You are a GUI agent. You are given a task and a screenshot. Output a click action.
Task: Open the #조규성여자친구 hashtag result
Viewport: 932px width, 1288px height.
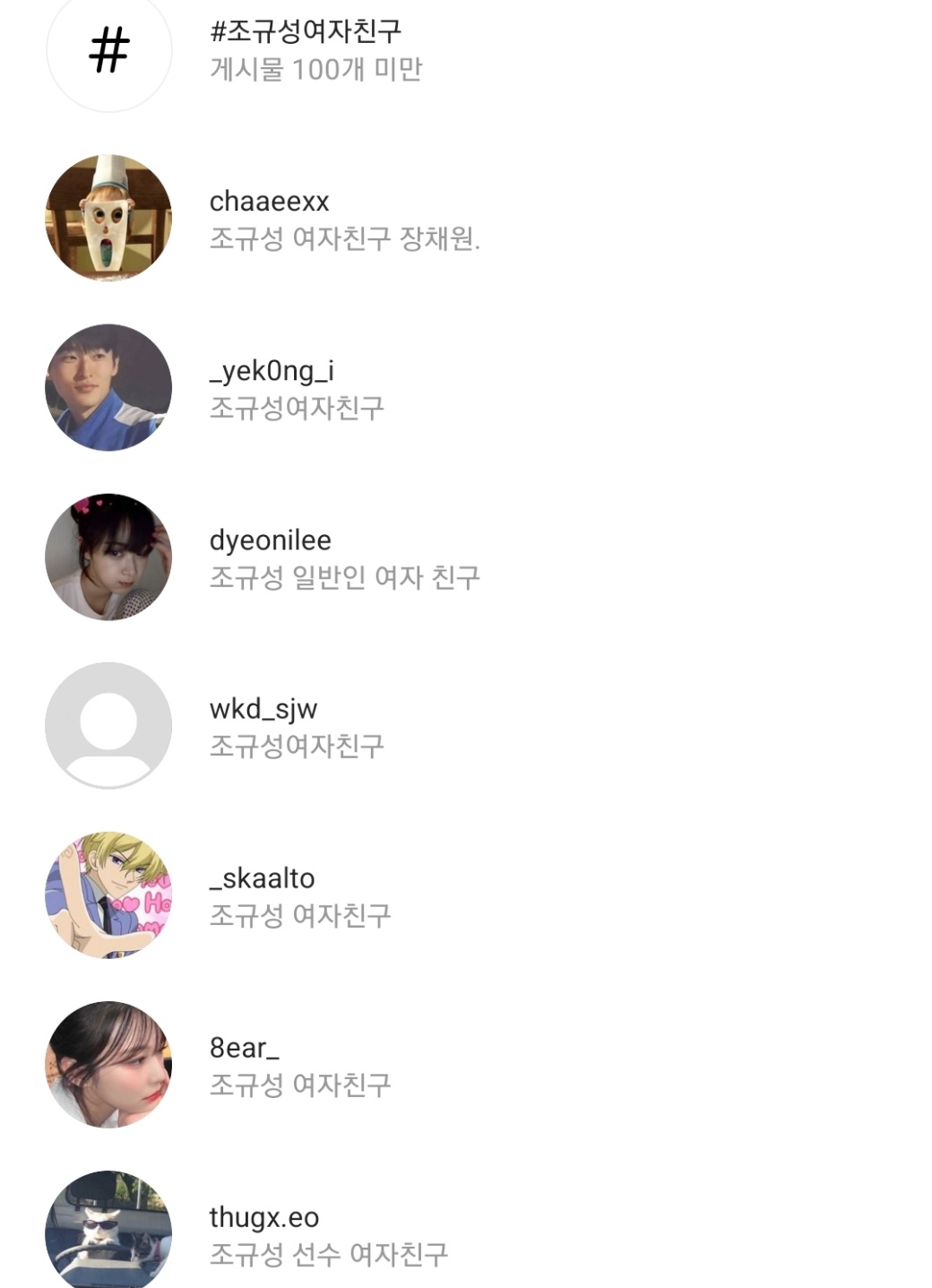(466, 49)
